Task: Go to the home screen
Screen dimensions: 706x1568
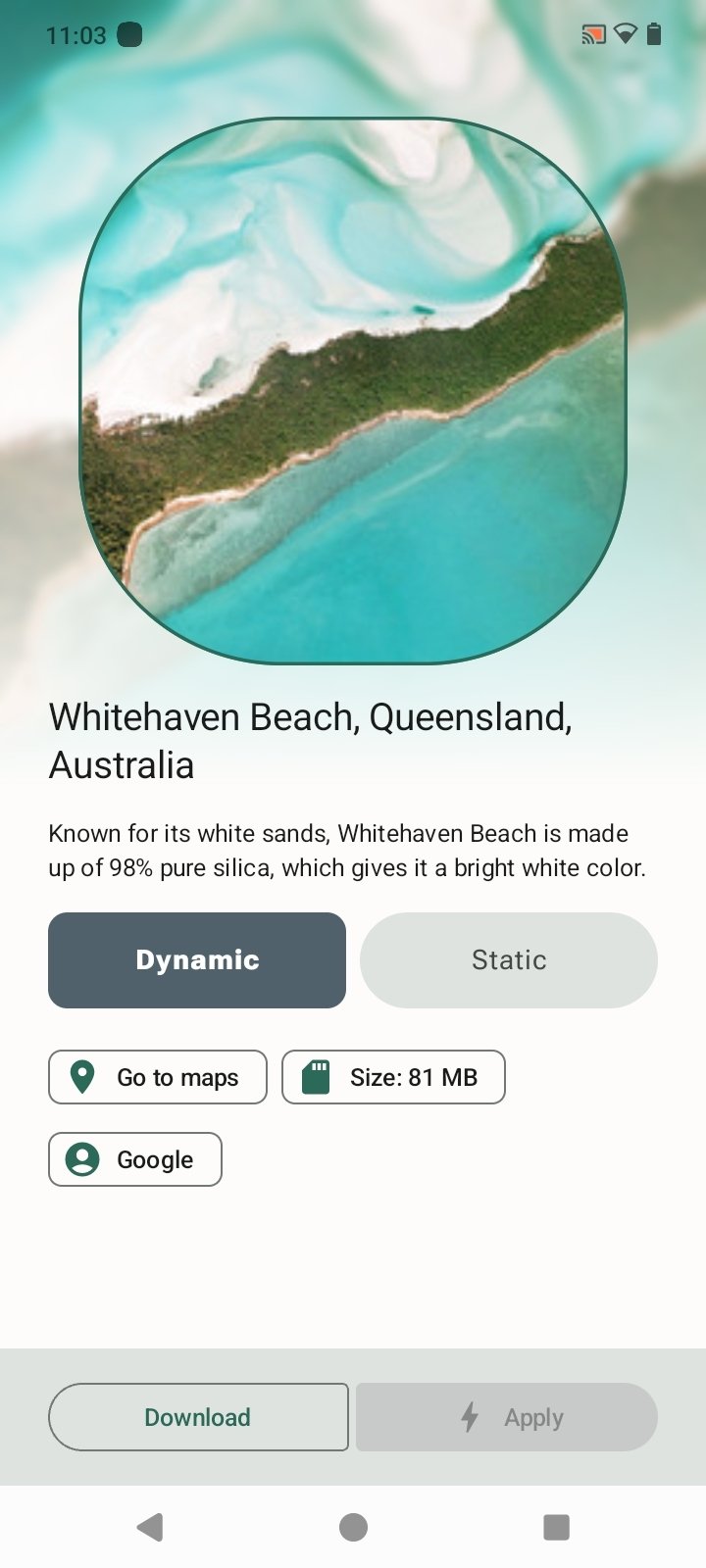Action: 353,1527
